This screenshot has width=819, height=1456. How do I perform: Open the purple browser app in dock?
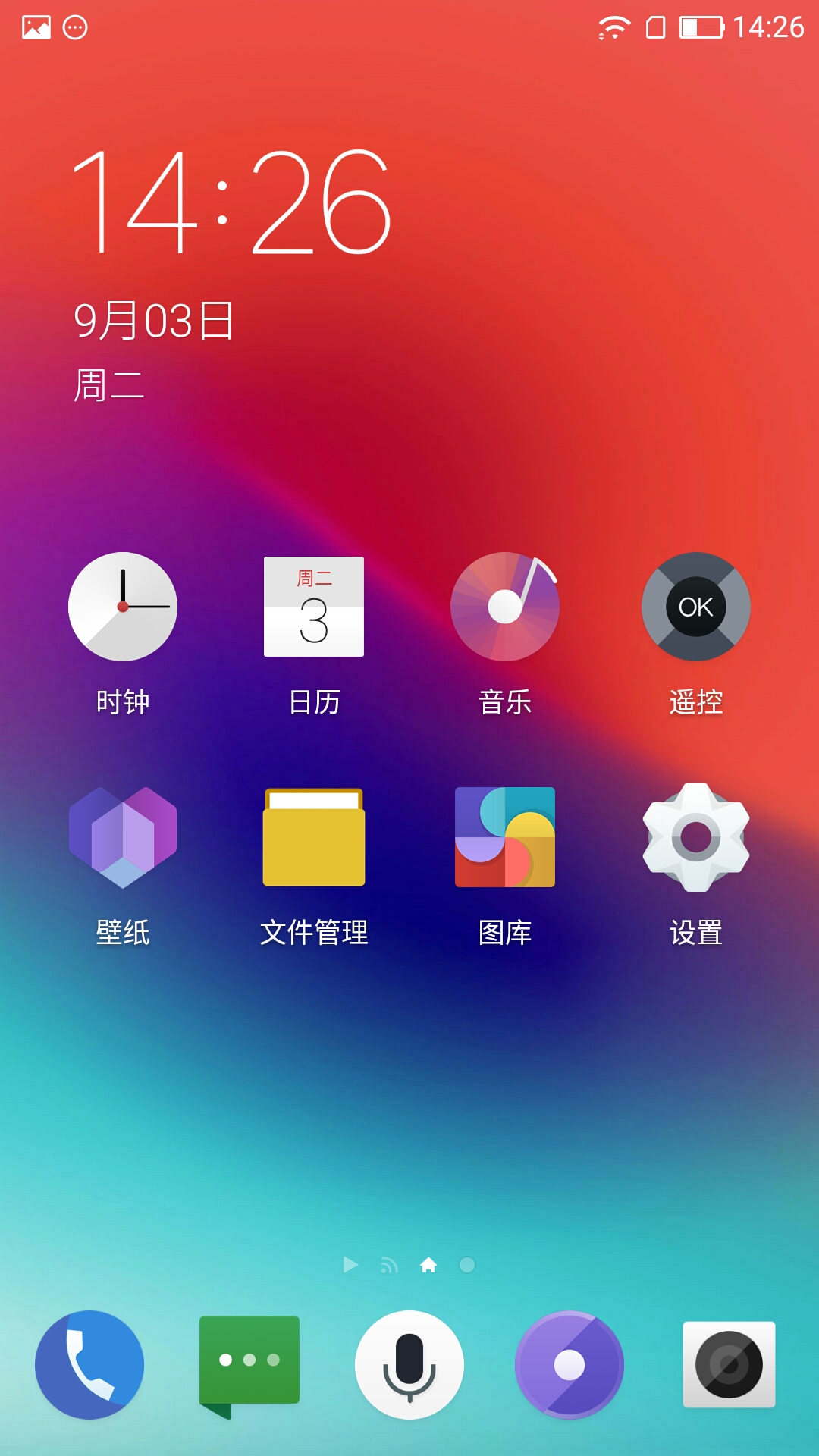(570, 1365)
